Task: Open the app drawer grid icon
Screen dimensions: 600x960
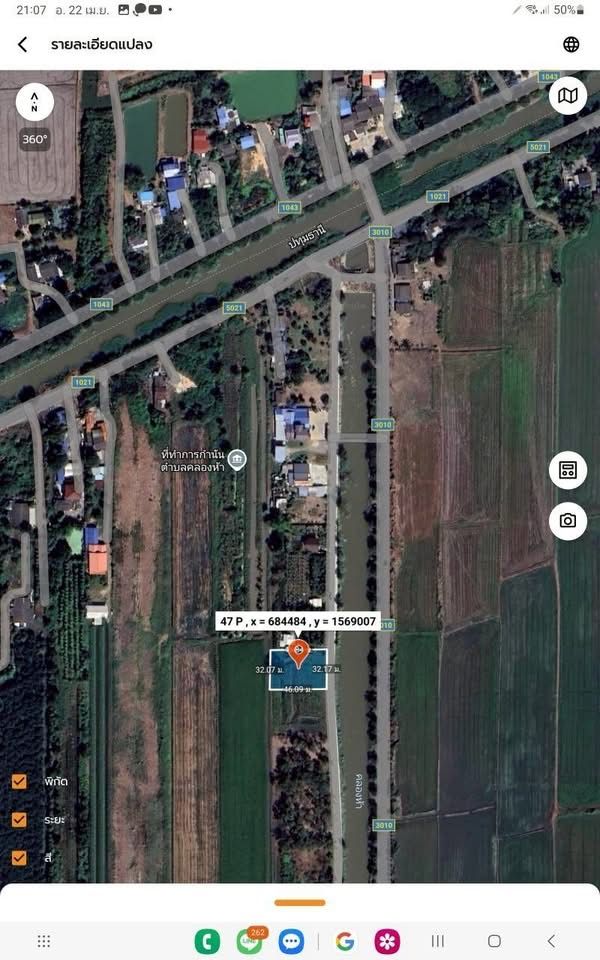Action: tap(44, 941)
